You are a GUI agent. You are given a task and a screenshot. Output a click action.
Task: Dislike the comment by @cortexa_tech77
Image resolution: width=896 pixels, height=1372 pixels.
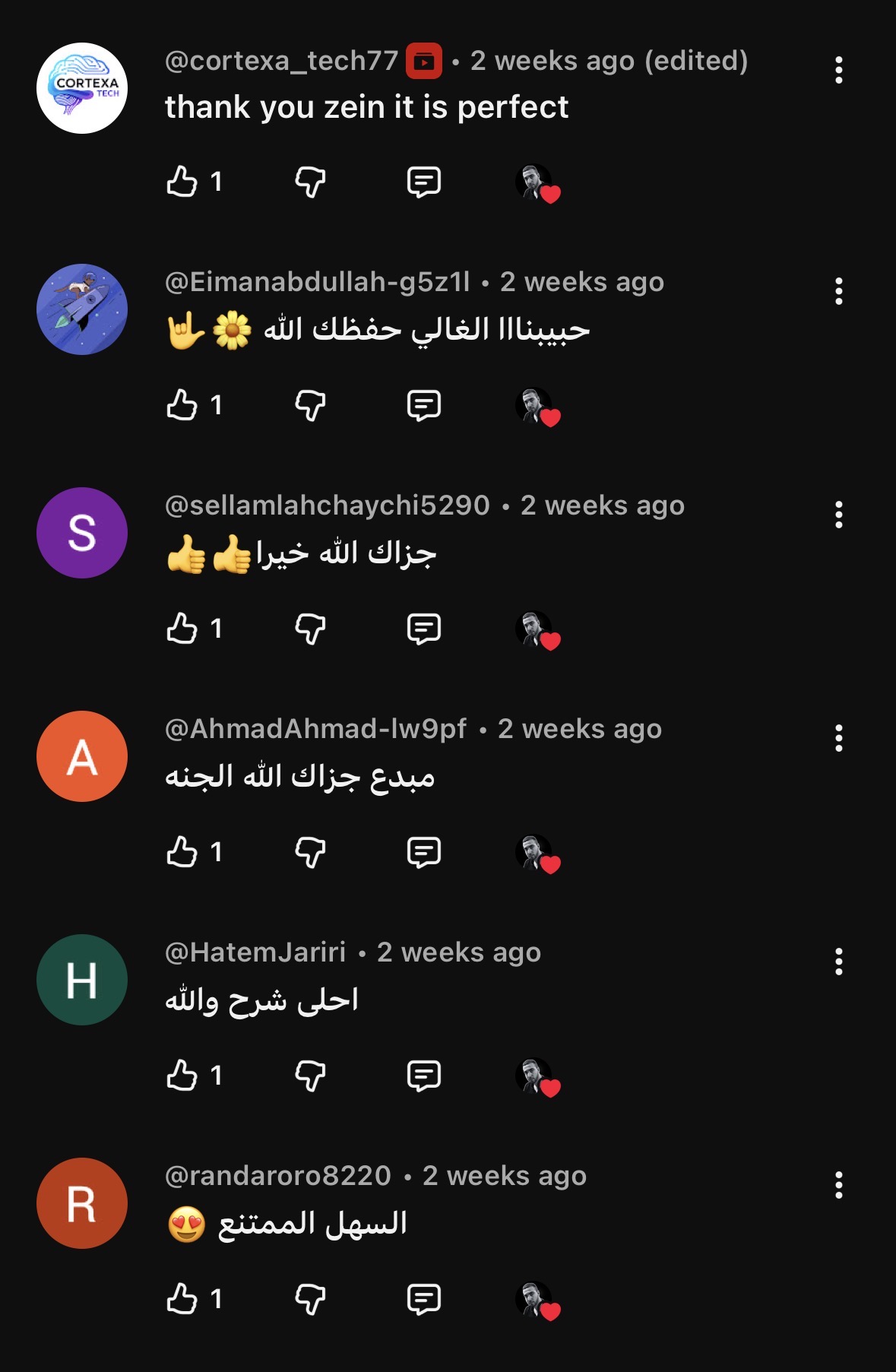pos(310,182)
